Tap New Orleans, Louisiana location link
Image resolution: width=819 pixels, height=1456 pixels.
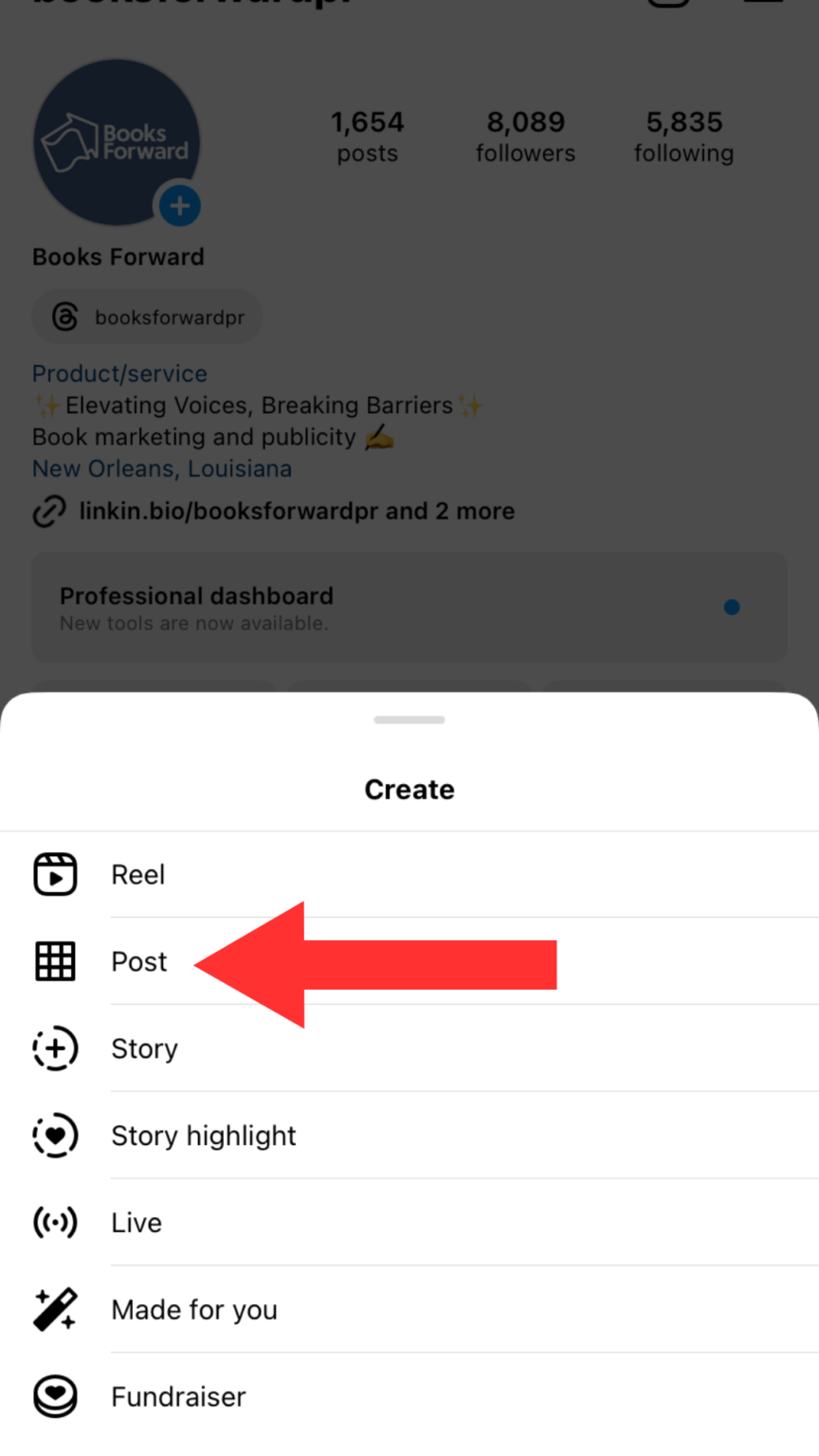(161, 468)
